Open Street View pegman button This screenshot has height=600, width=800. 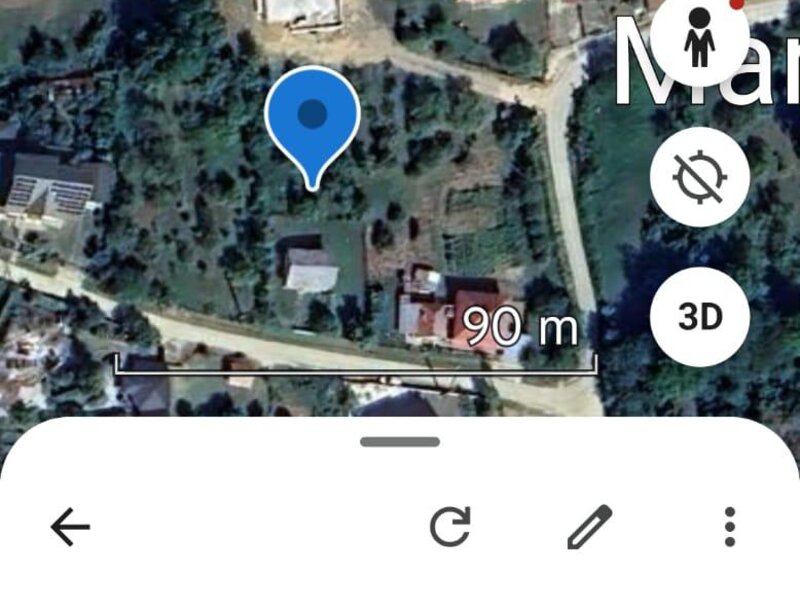coord(700,38)
